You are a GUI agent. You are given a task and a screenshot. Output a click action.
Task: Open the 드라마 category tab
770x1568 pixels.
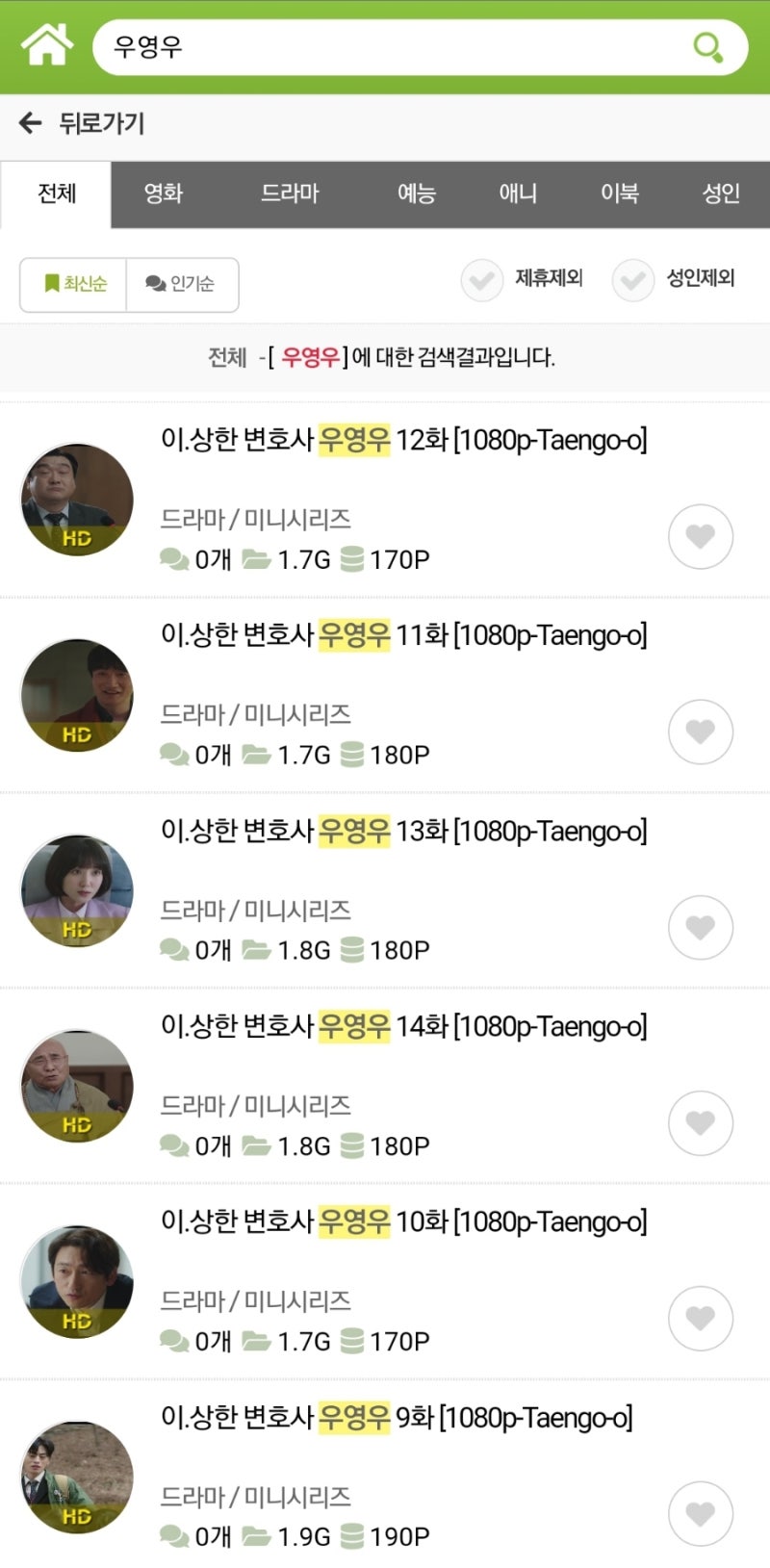point(291,193)
